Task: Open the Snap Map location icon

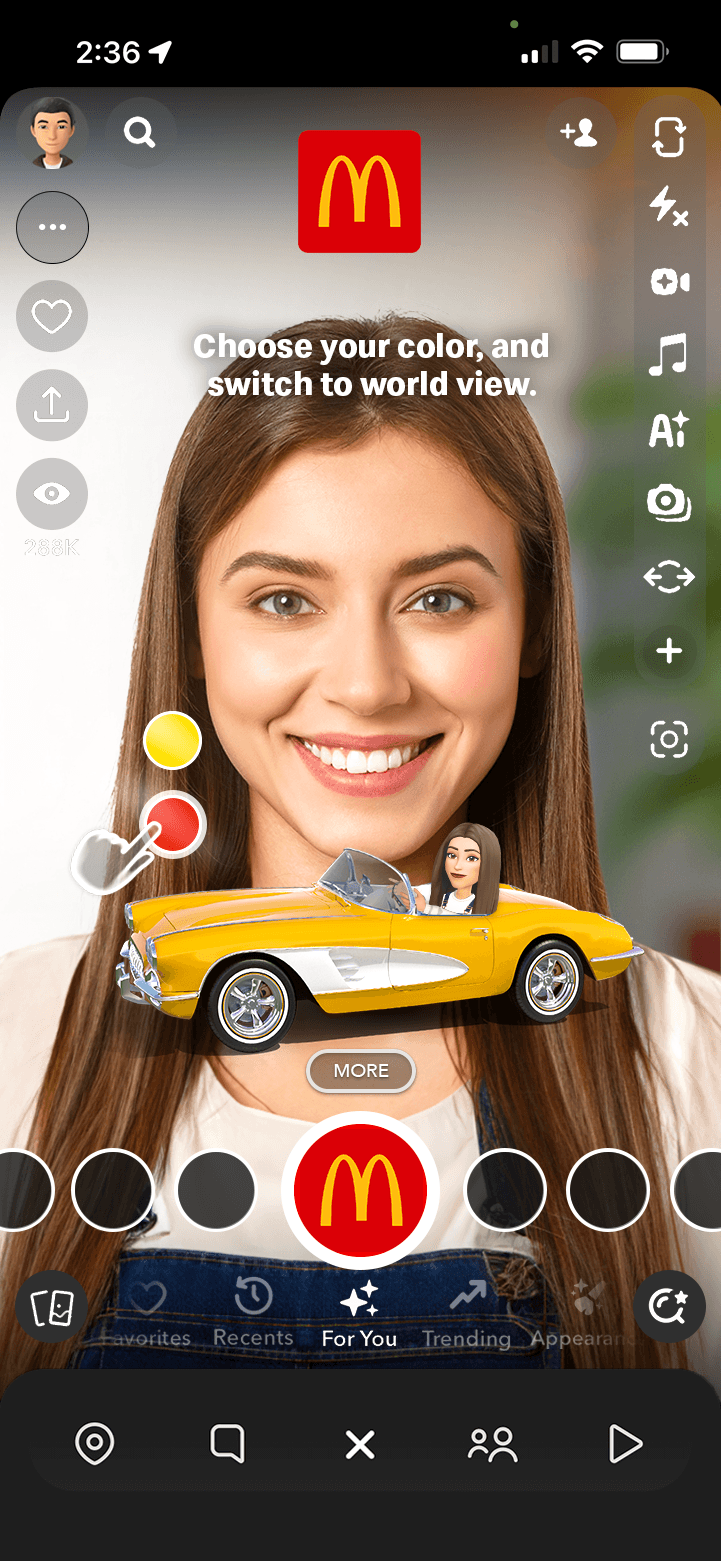Action: click(95, 1444)
